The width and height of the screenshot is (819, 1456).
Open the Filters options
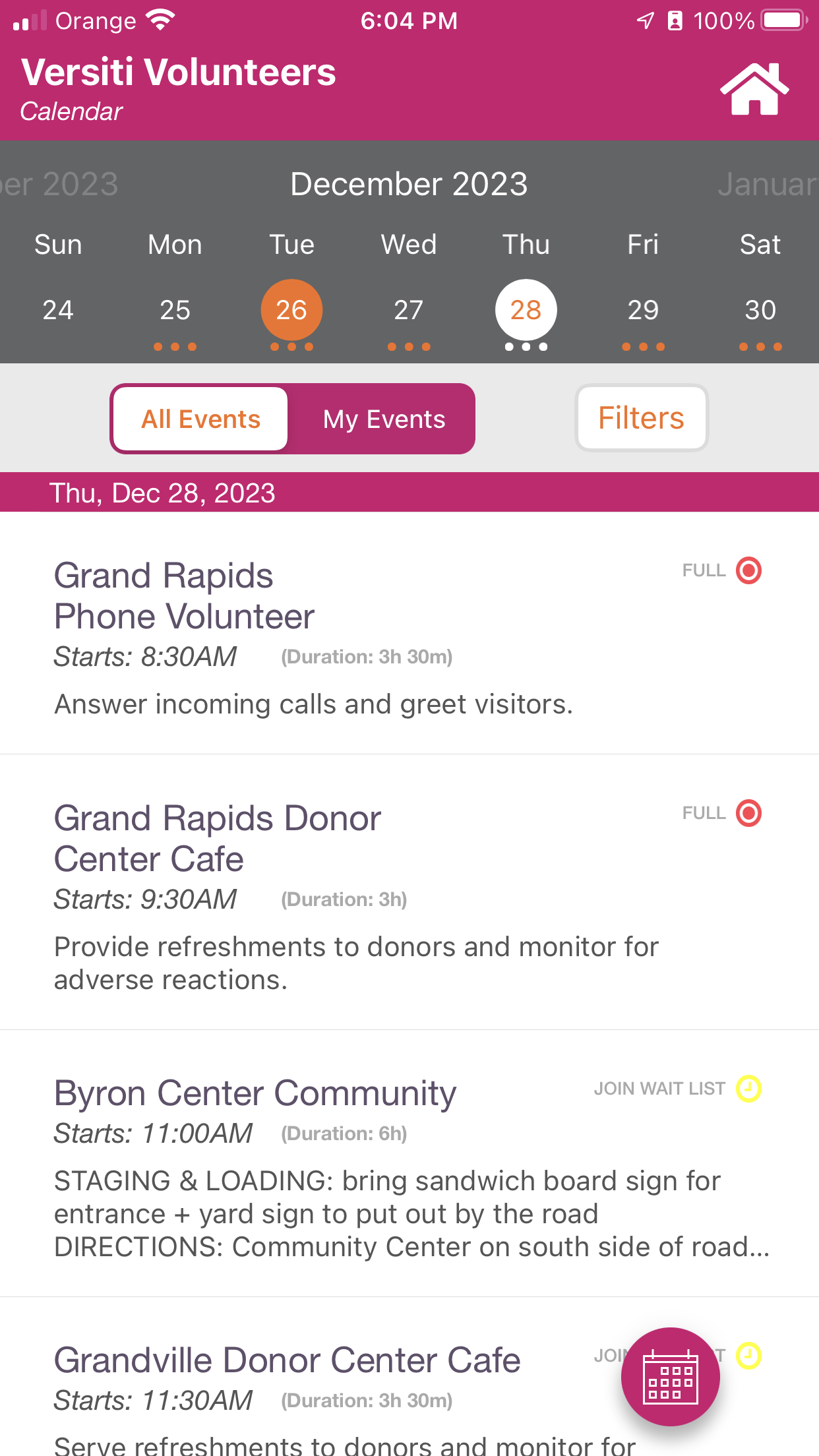[642, 418]
